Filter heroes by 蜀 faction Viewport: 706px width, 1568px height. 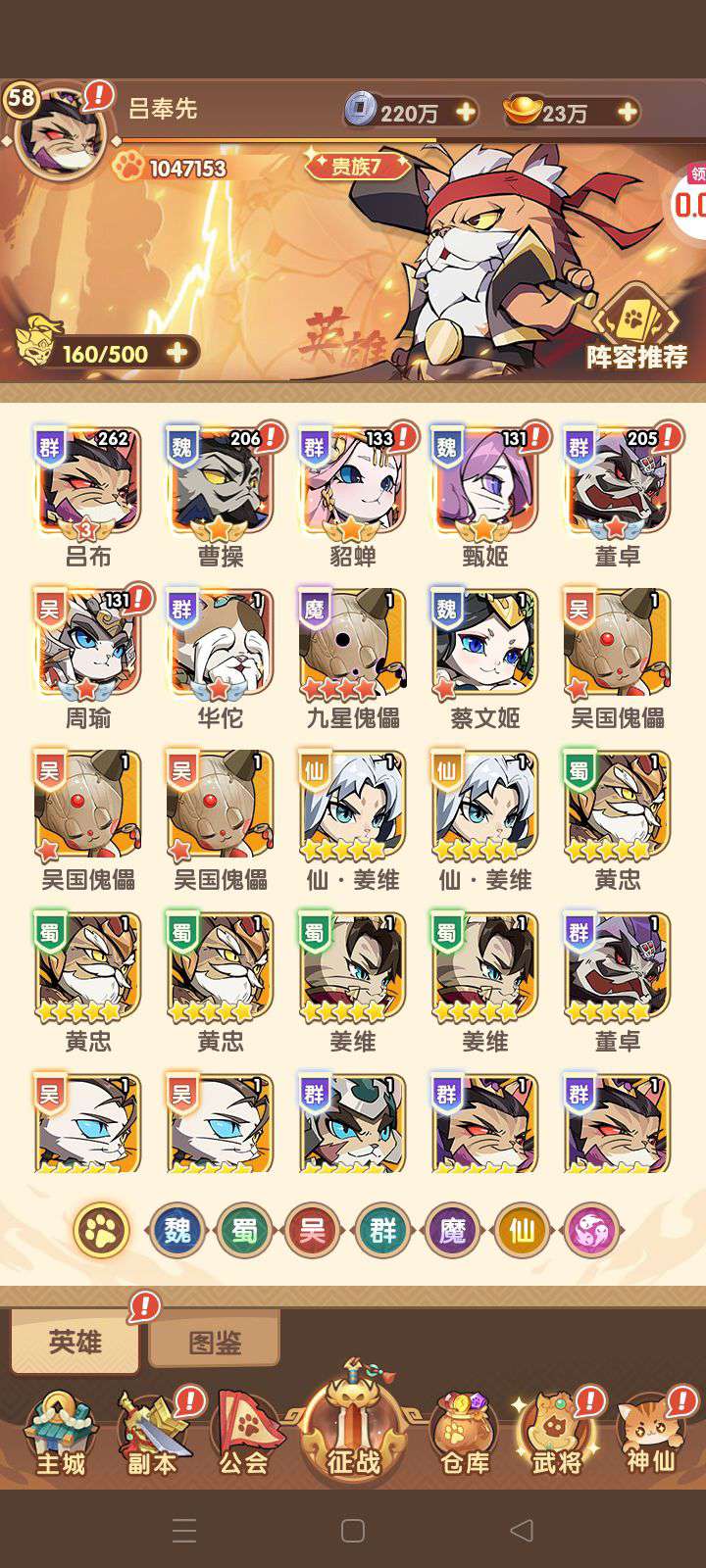pyautogui.click(x=243, y=1229)
